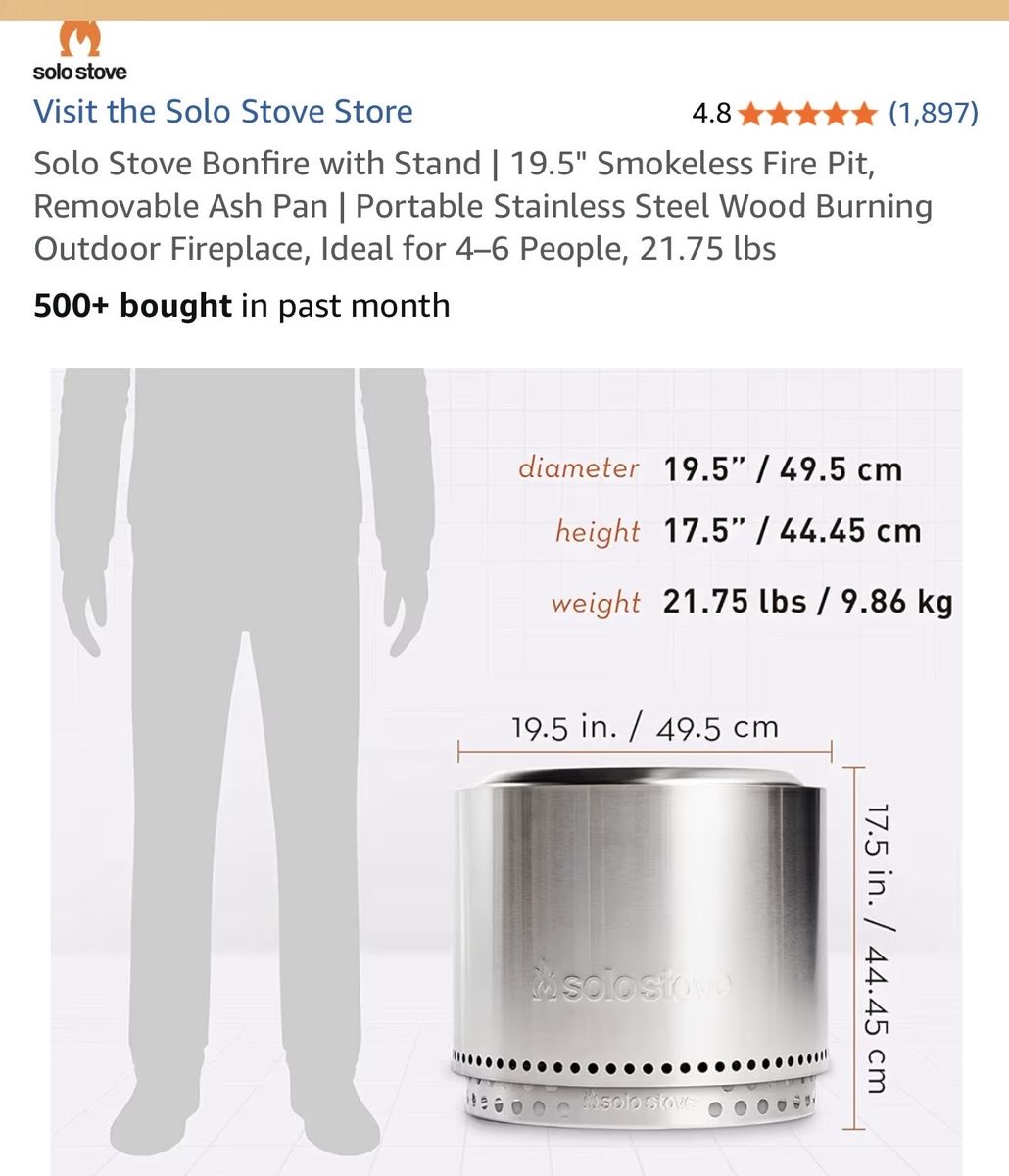The image size is (1009, 1176).
Task: Visit the Solo Stove Store link
Action: [223, 112]
